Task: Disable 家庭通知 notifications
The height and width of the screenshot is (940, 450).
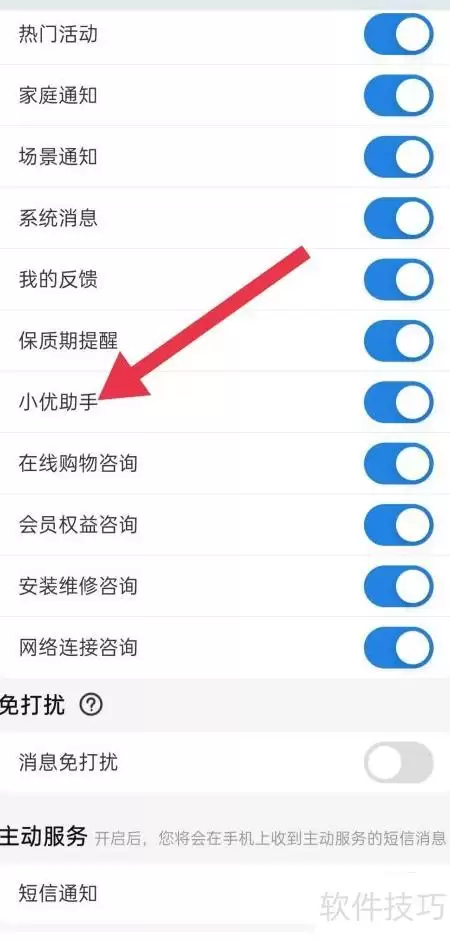Action: tap(398, 95)
